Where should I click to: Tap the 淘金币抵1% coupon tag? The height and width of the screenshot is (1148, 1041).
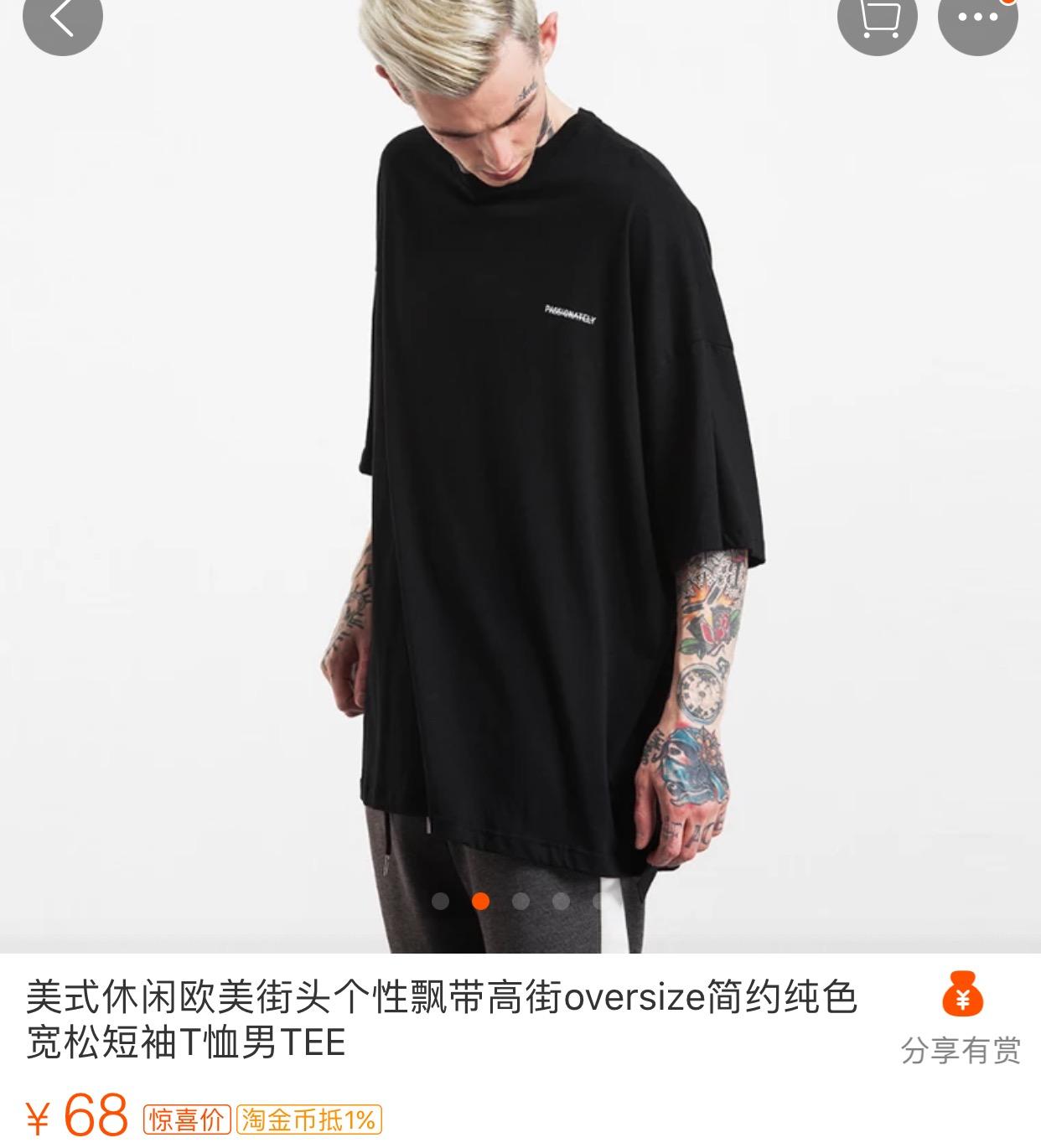(309, 1120)
